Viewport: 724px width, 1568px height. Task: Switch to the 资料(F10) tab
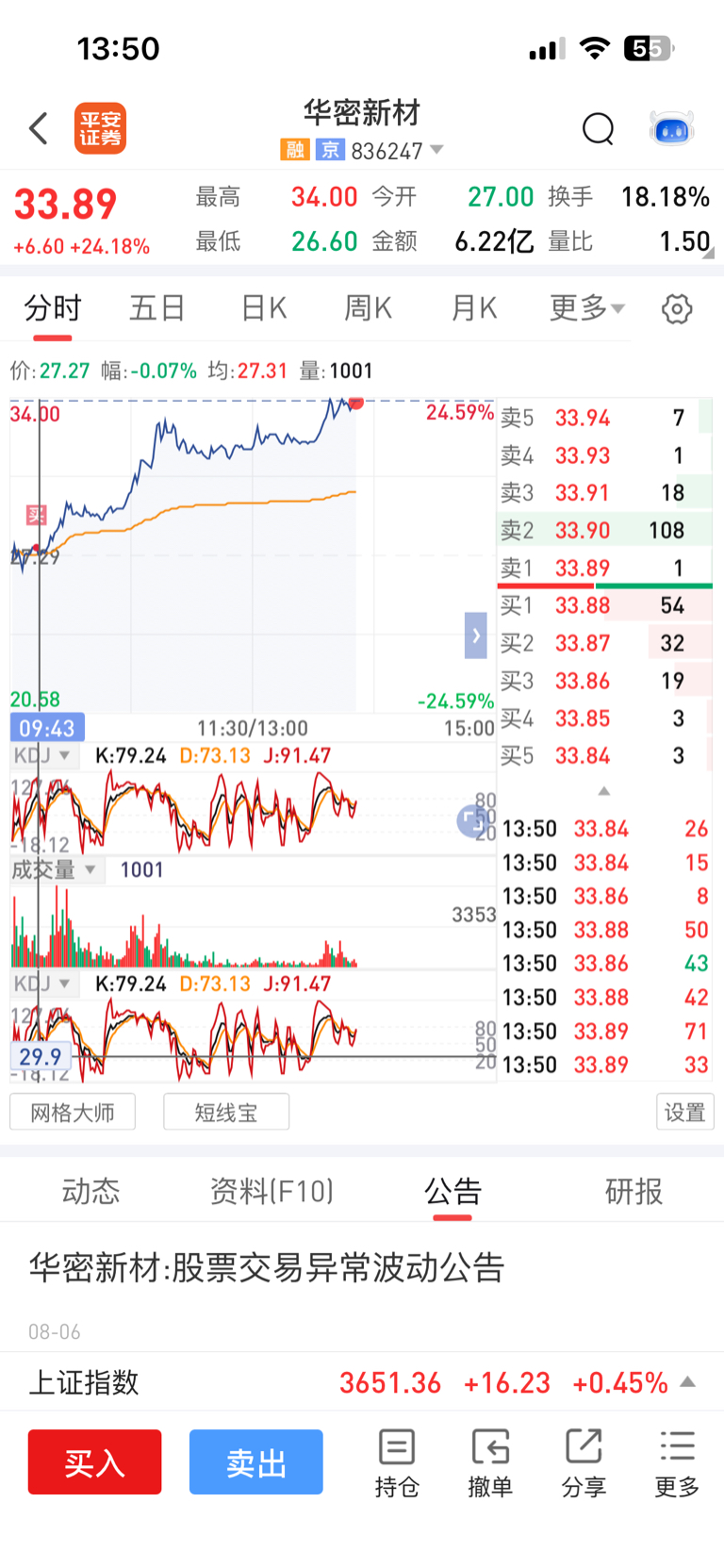tap(271, 1192)
